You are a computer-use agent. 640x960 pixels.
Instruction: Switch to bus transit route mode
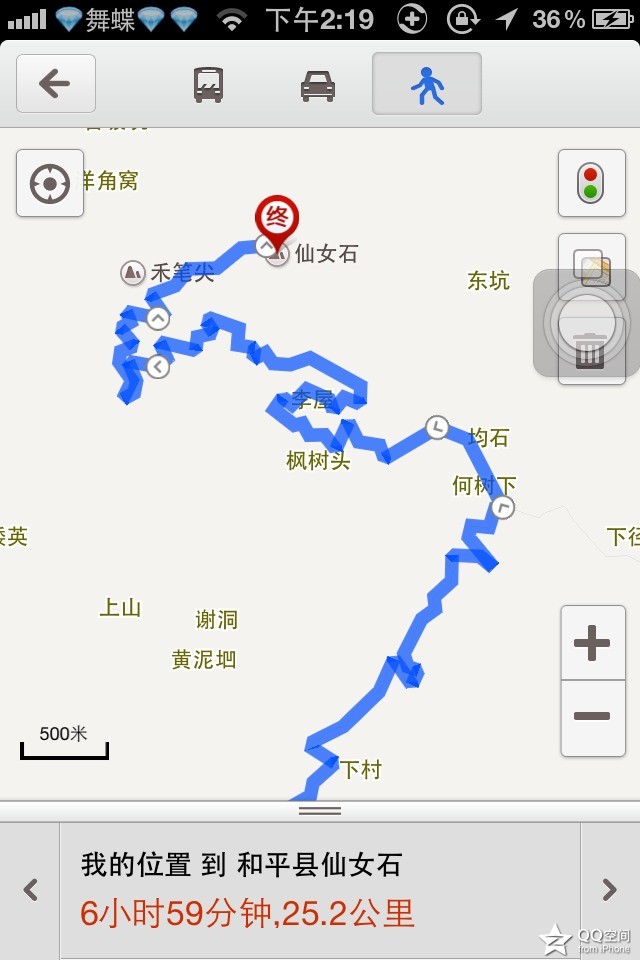[208, 85]
